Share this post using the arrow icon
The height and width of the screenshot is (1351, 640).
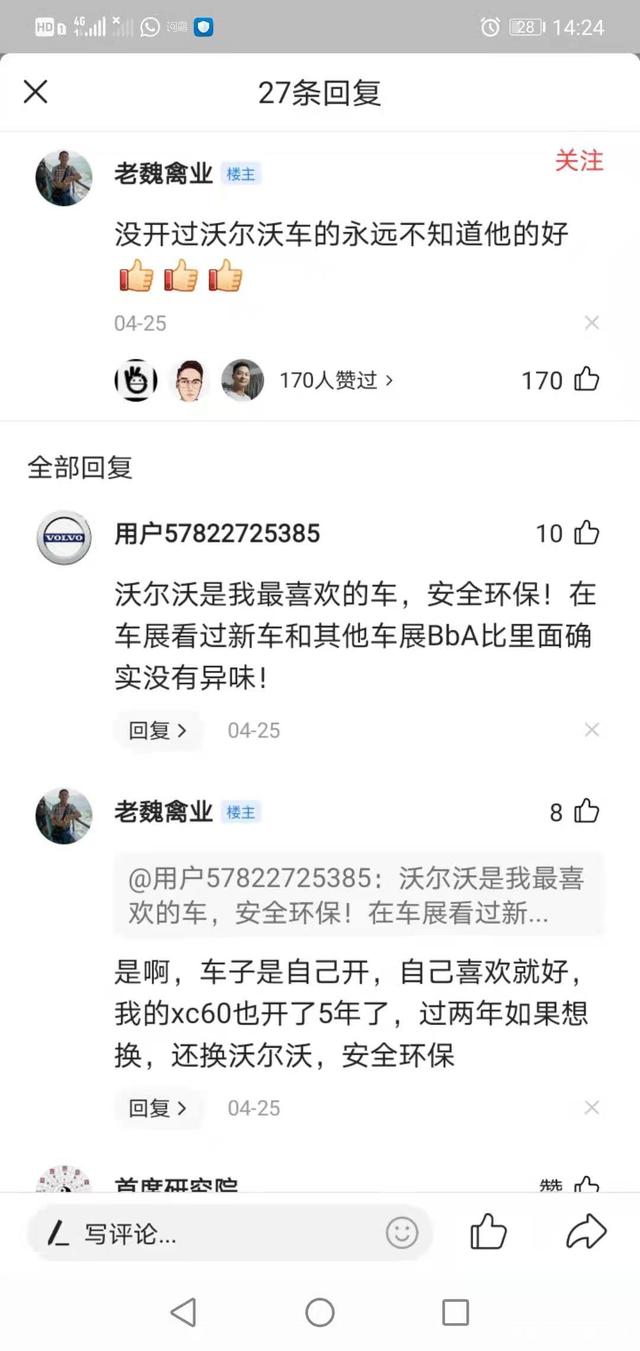586,1232
